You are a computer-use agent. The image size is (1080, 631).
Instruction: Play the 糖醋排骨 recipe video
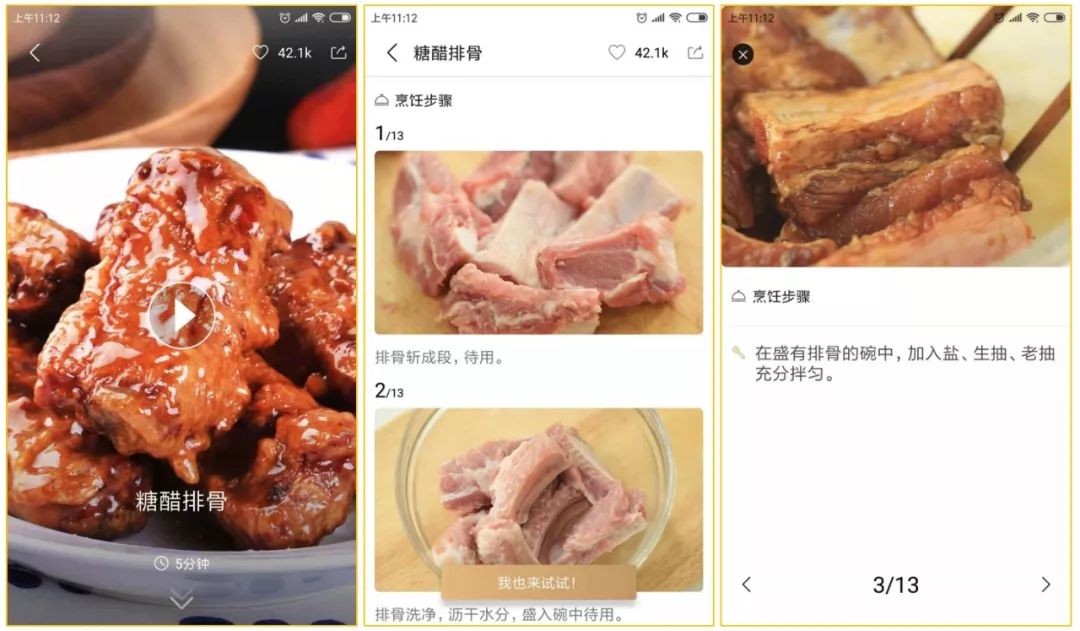(181, 315)
